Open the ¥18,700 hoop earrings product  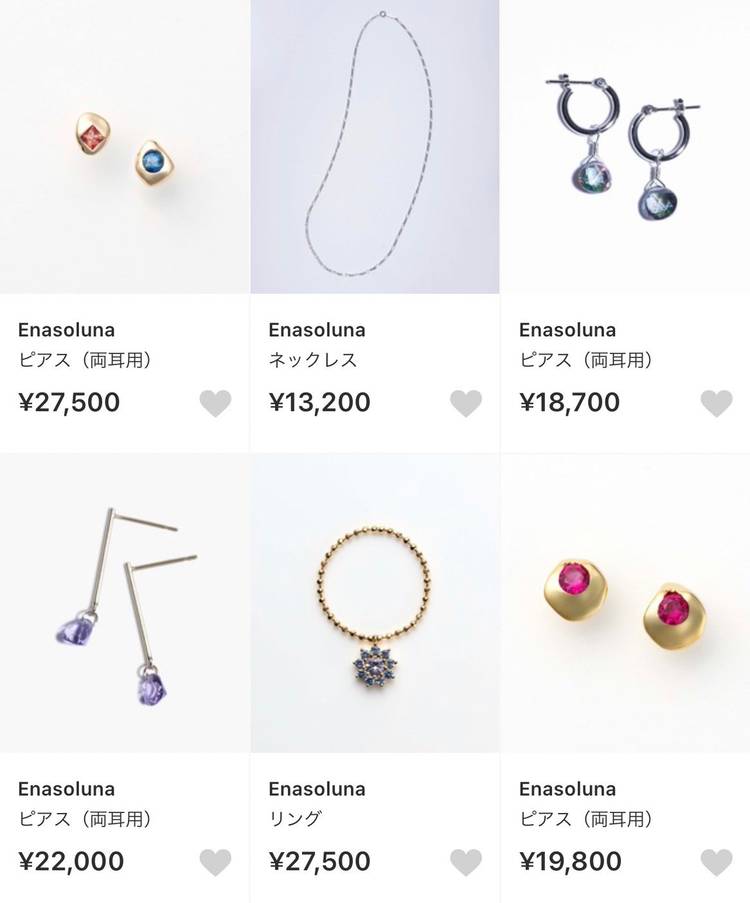pyautogui.click(x=625, y=147)
